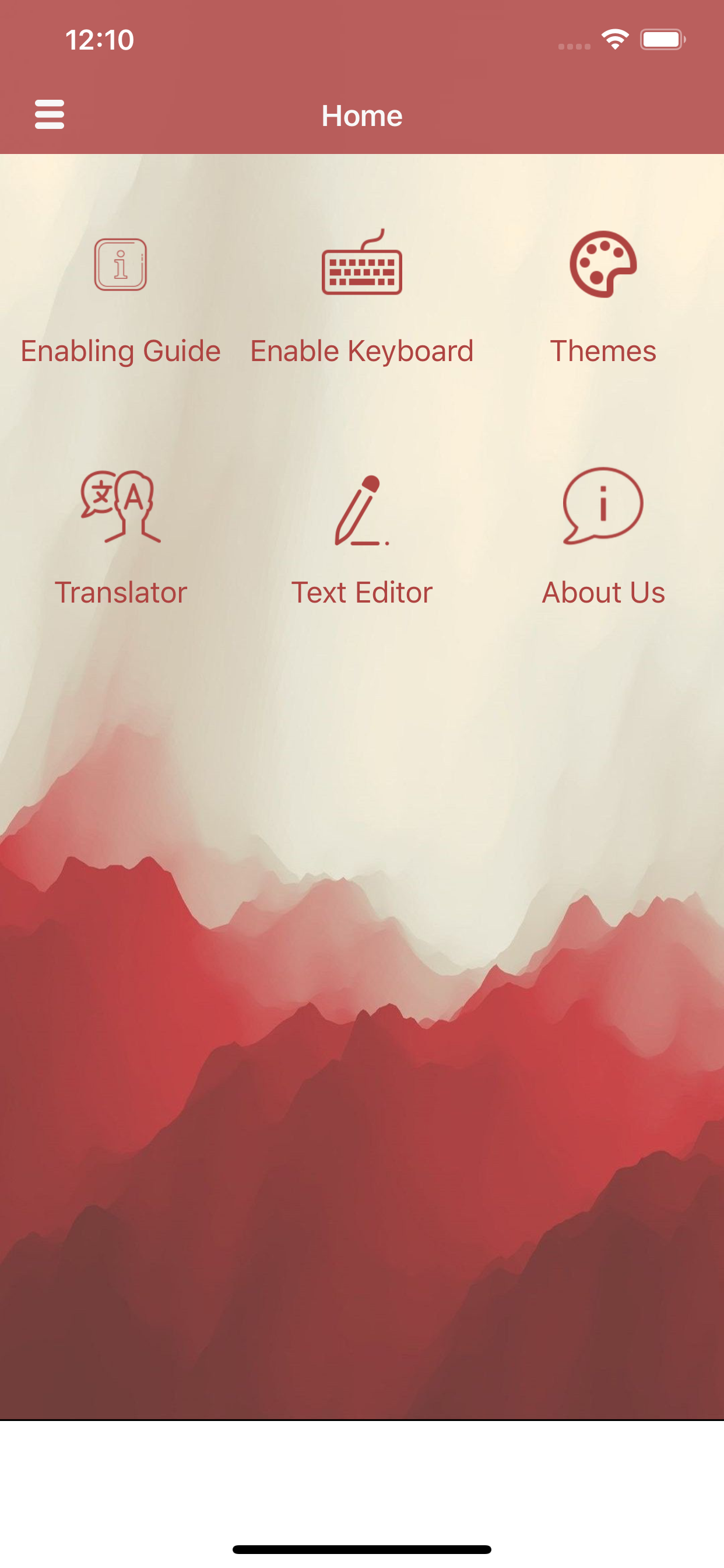The width and height of the screenshot is (724, 1568).
Task: Open Text Editor by tapping its label
Action: (x=362, y=591)
